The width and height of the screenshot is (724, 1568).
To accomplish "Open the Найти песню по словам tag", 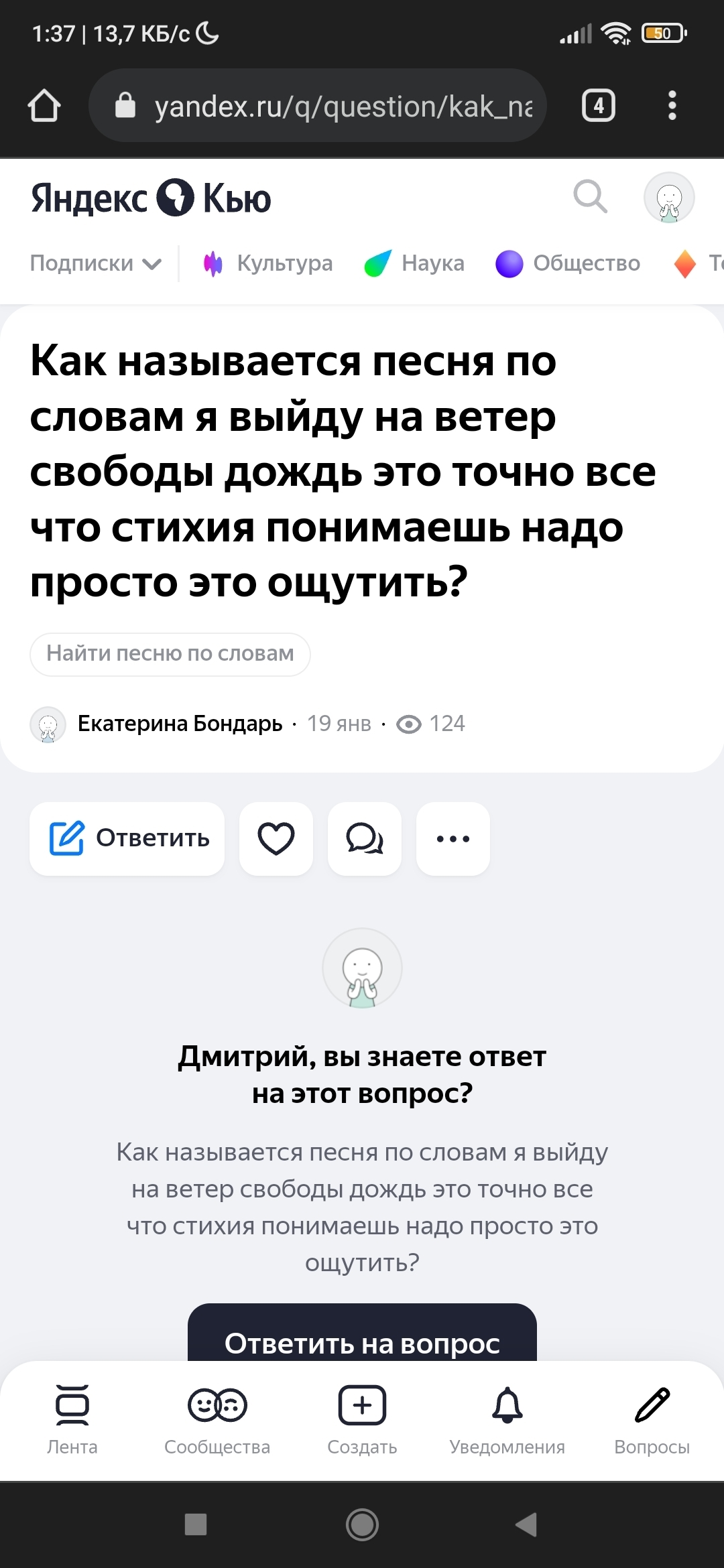I will (x=170, y=654).
